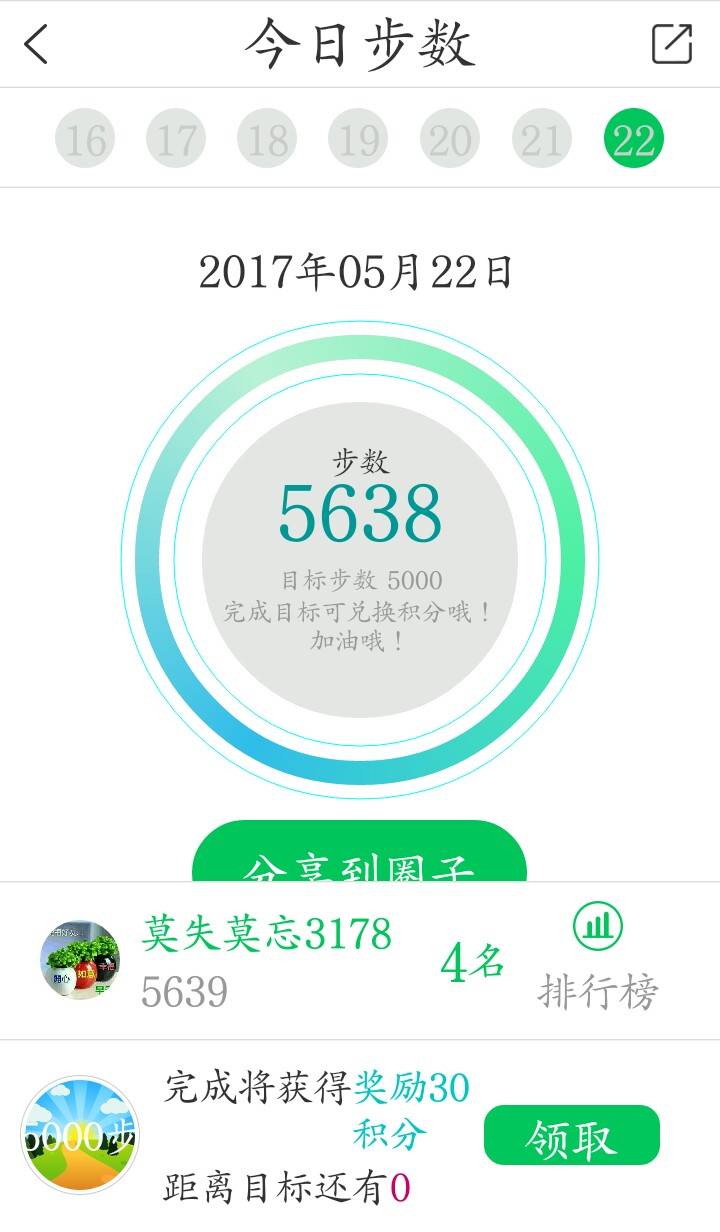Open the profile of 莫失莫忘3178
Screen dimensions: 720x1232
(80, 961)
